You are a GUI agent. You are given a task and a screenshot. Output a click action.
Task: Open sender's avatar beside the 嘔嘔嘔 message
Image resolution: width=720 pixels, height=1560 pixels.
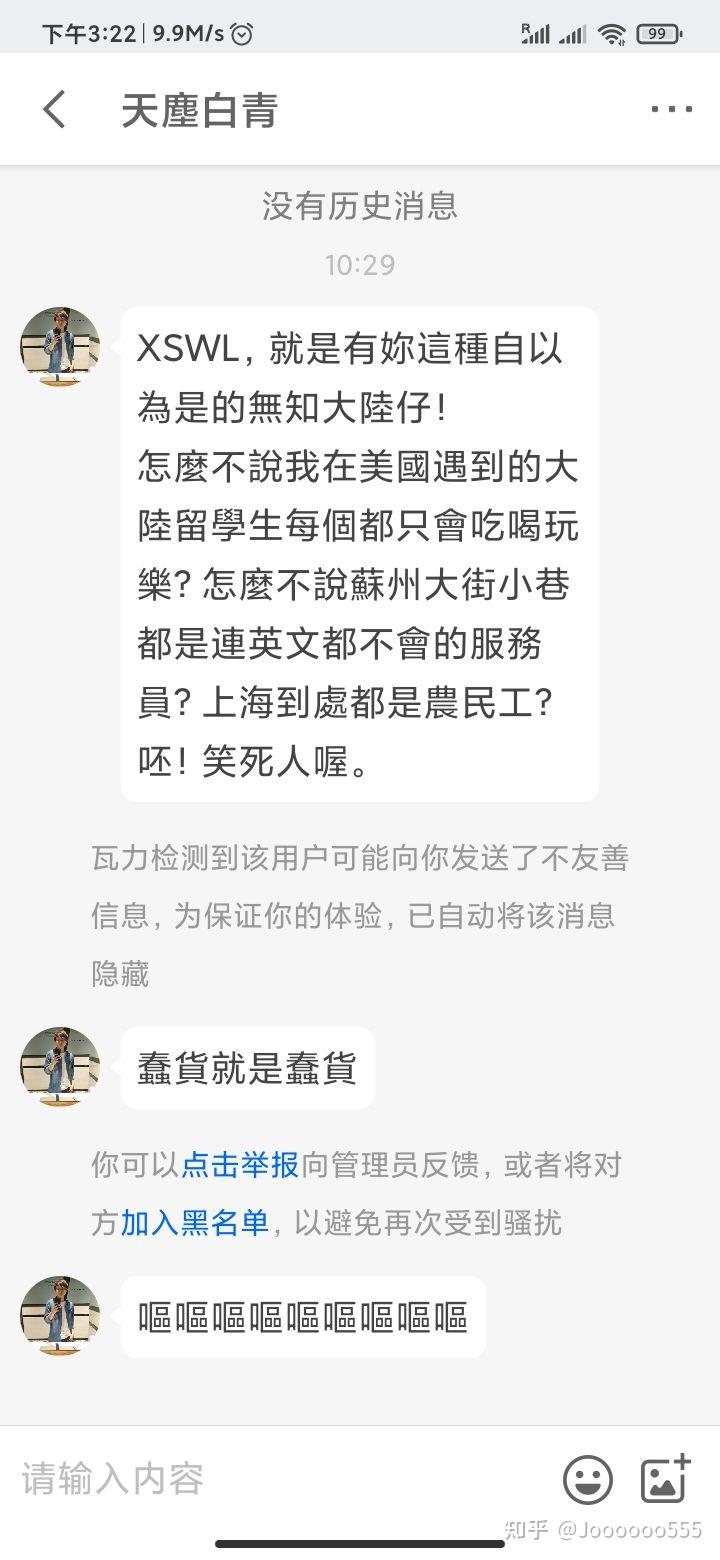(60, 1316)
